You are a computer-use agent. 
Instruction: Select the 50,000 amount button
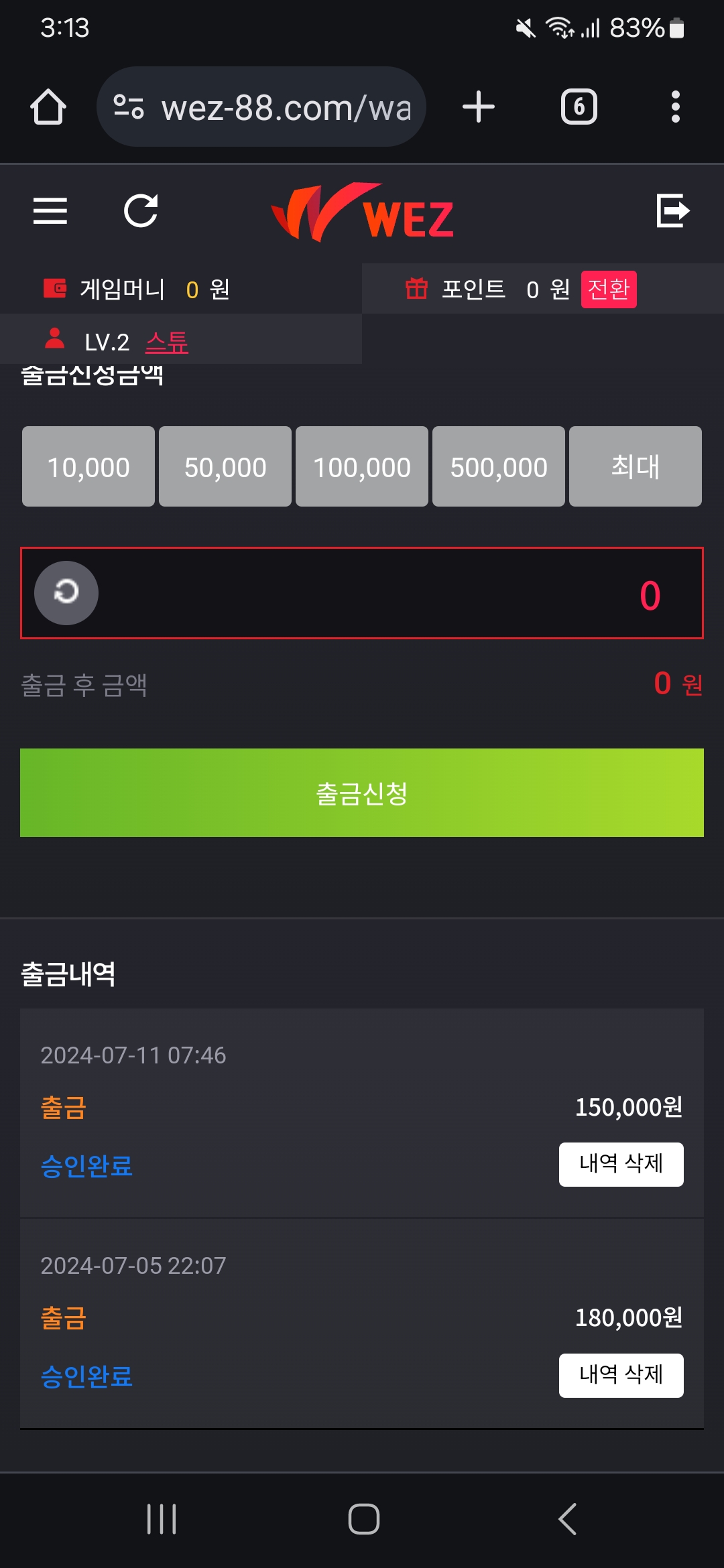point(225,467)
